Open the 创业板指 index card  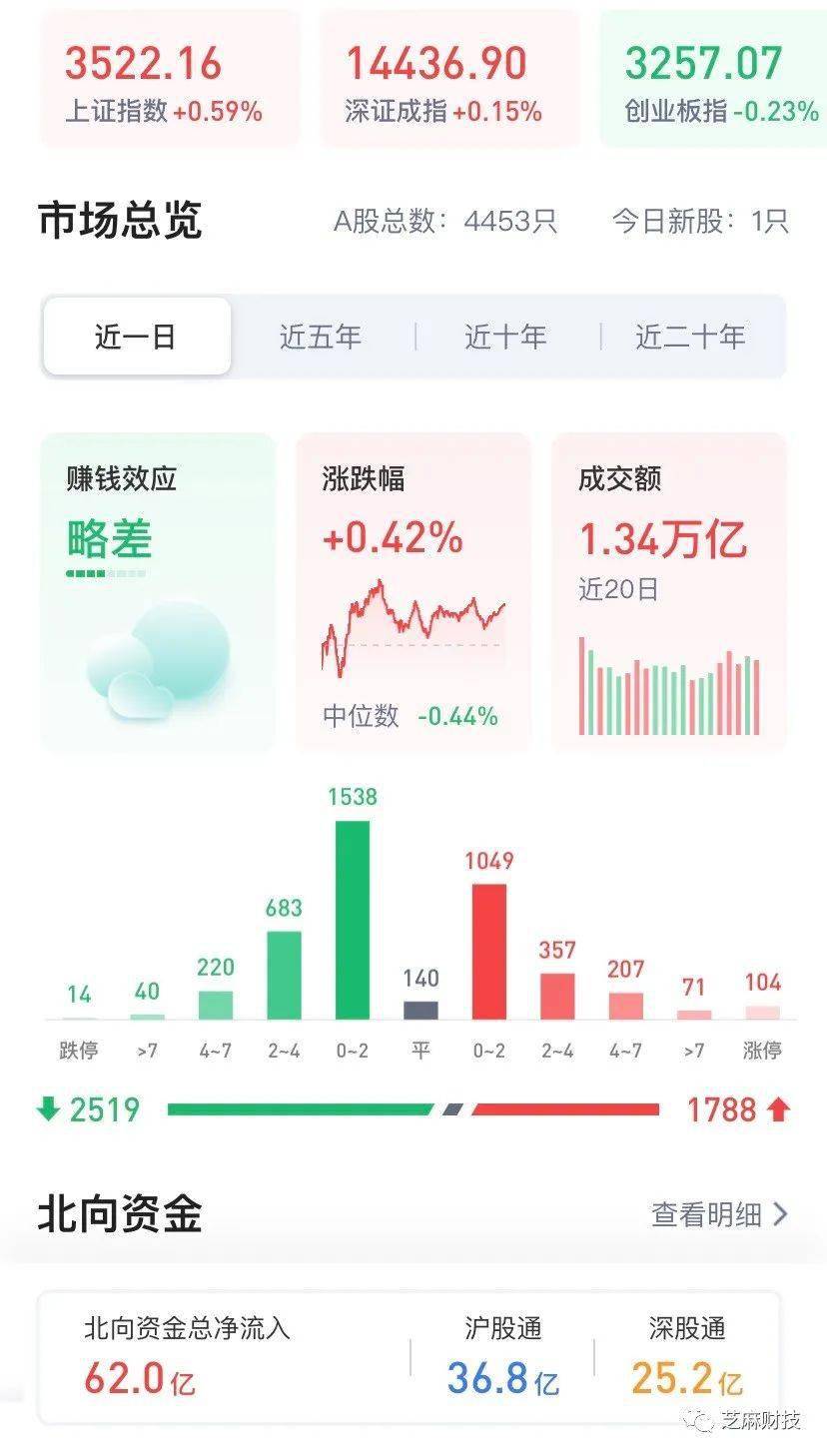click(x=713, y=80)
